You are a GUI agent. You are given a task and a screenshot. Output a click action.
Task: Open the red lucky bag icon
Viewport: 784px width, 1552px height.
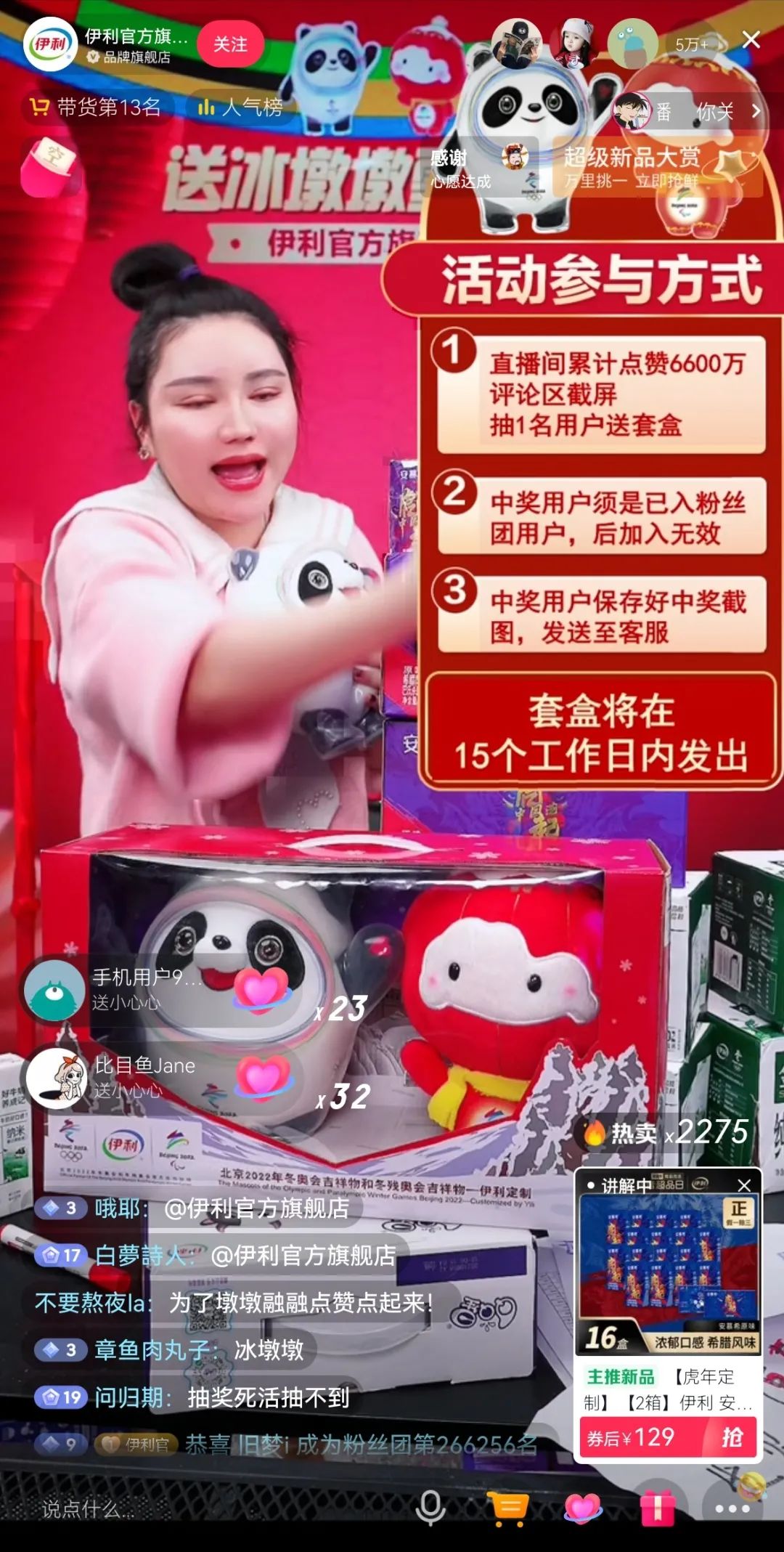tap(49, 167)
